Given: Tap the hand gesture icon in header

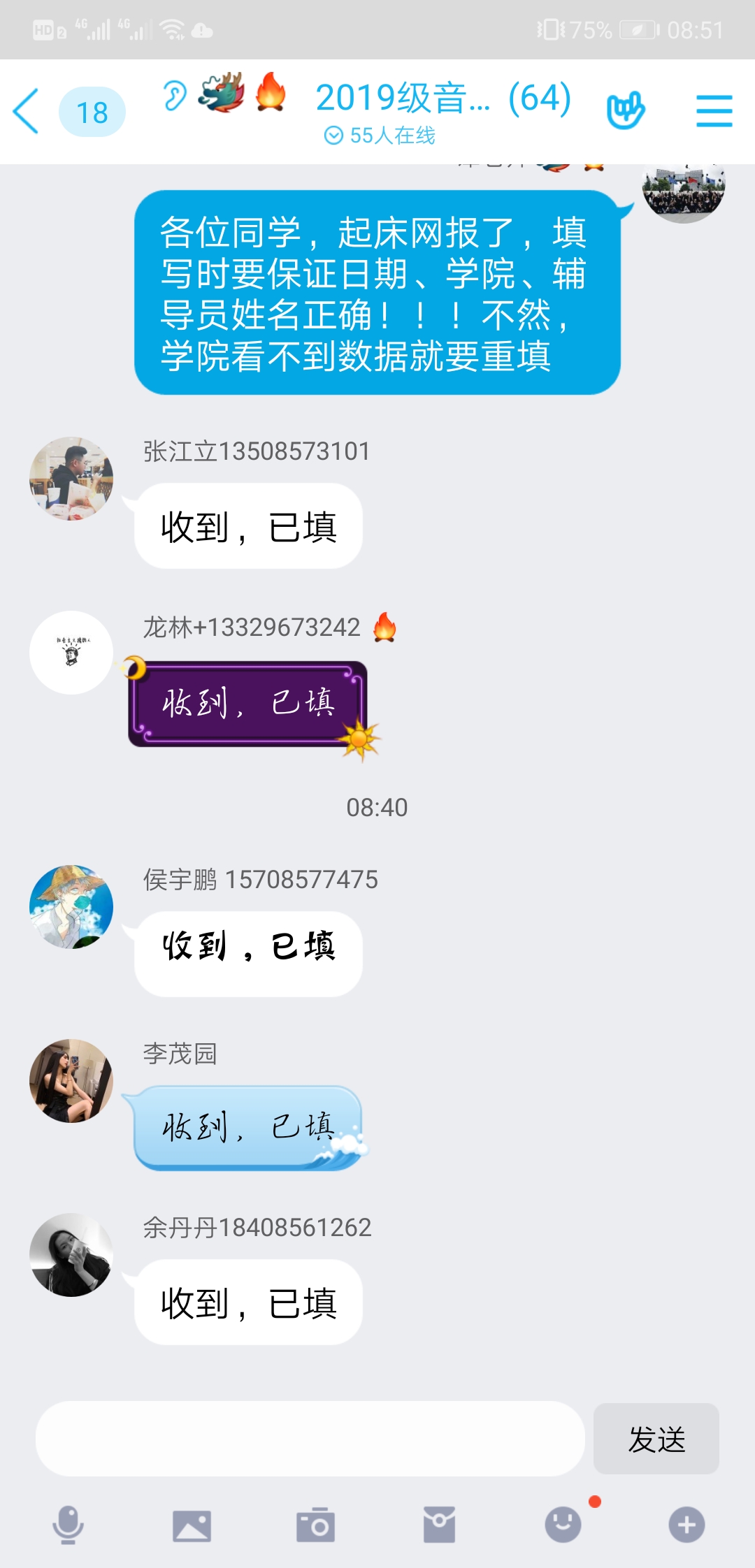Looking at the screenshot, I should click(625, 110).
